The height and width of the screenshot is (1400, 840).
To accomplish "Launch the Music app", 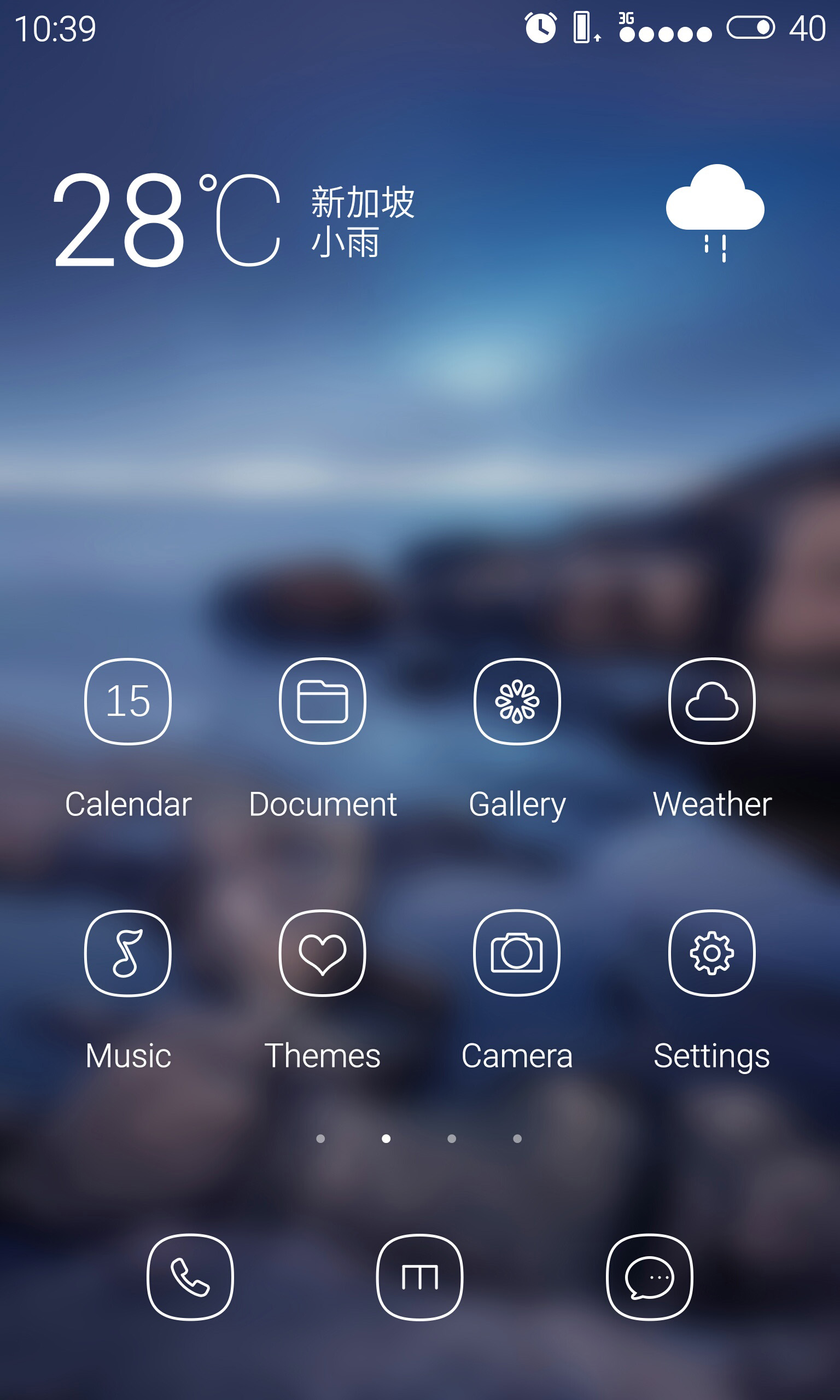I will point(128,953).
